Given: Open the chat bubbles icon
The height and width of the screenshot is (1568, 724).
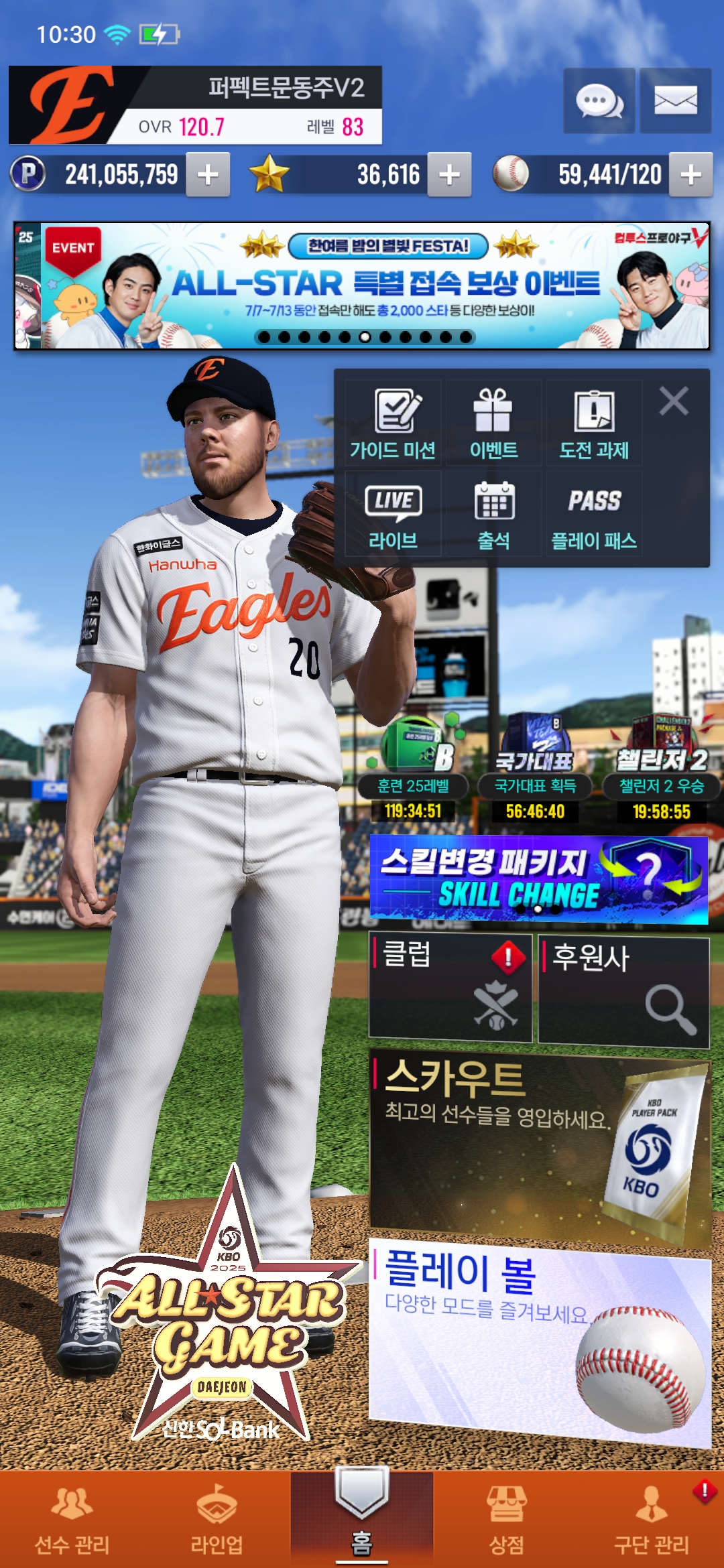Looking at the screenshot, I should coord(599,101).
